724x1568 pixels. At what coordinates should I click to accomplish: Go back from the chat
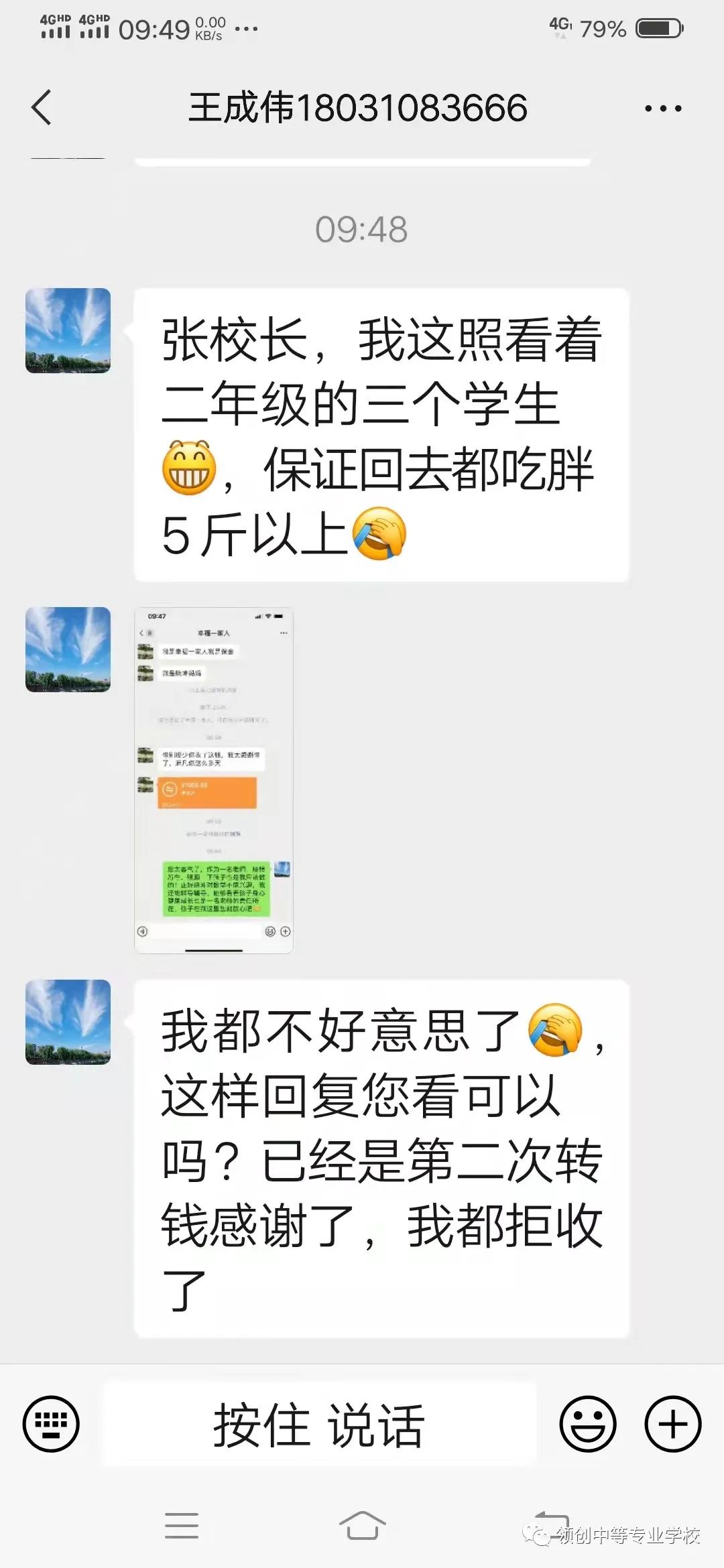click(42, 108)
